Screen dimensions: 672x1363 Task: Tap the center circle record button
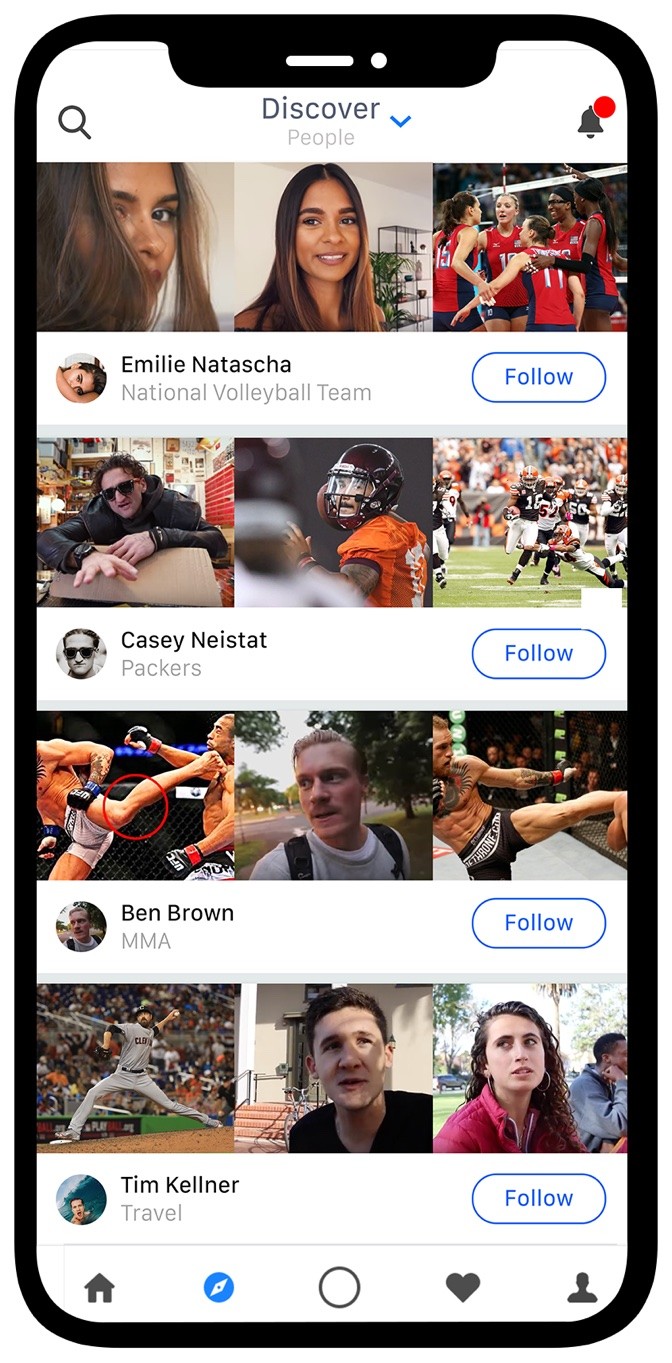point(339,1287)
